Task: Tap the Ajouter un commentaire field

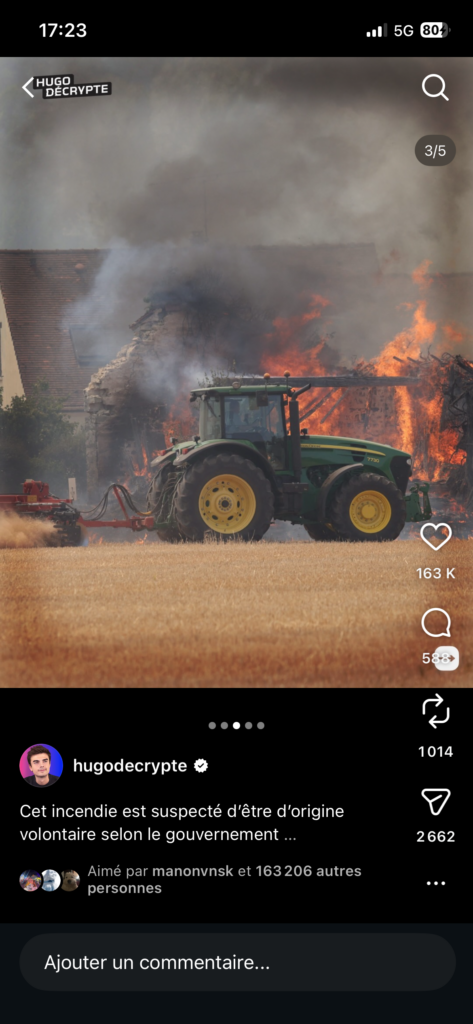Action: point(238,963)
